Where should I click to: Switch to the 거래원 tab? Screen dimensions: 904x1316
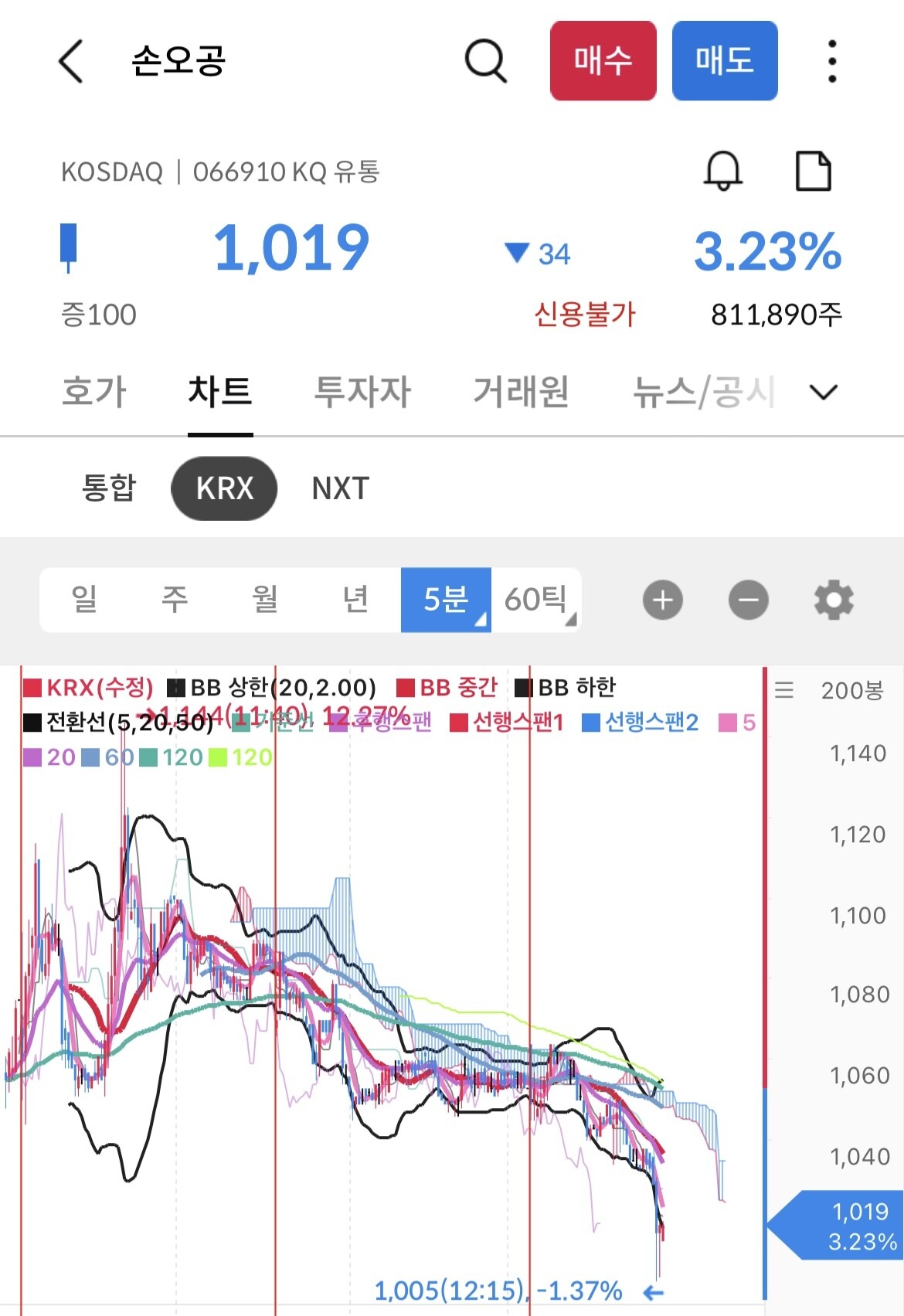click(522, 391)
